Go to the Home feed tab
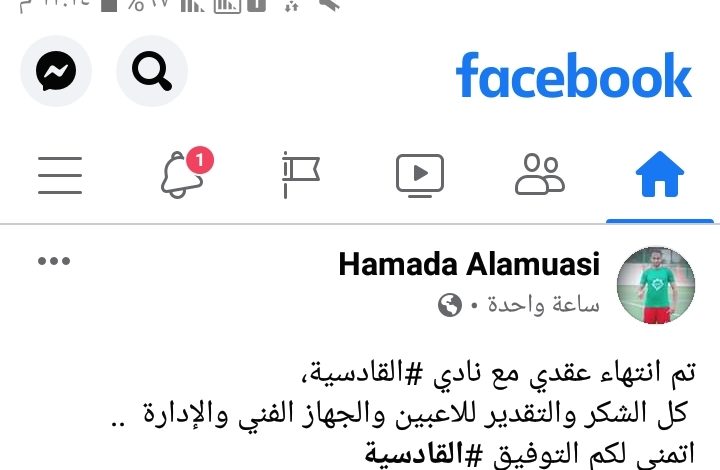720x470 pixels. tap(660, 175)
